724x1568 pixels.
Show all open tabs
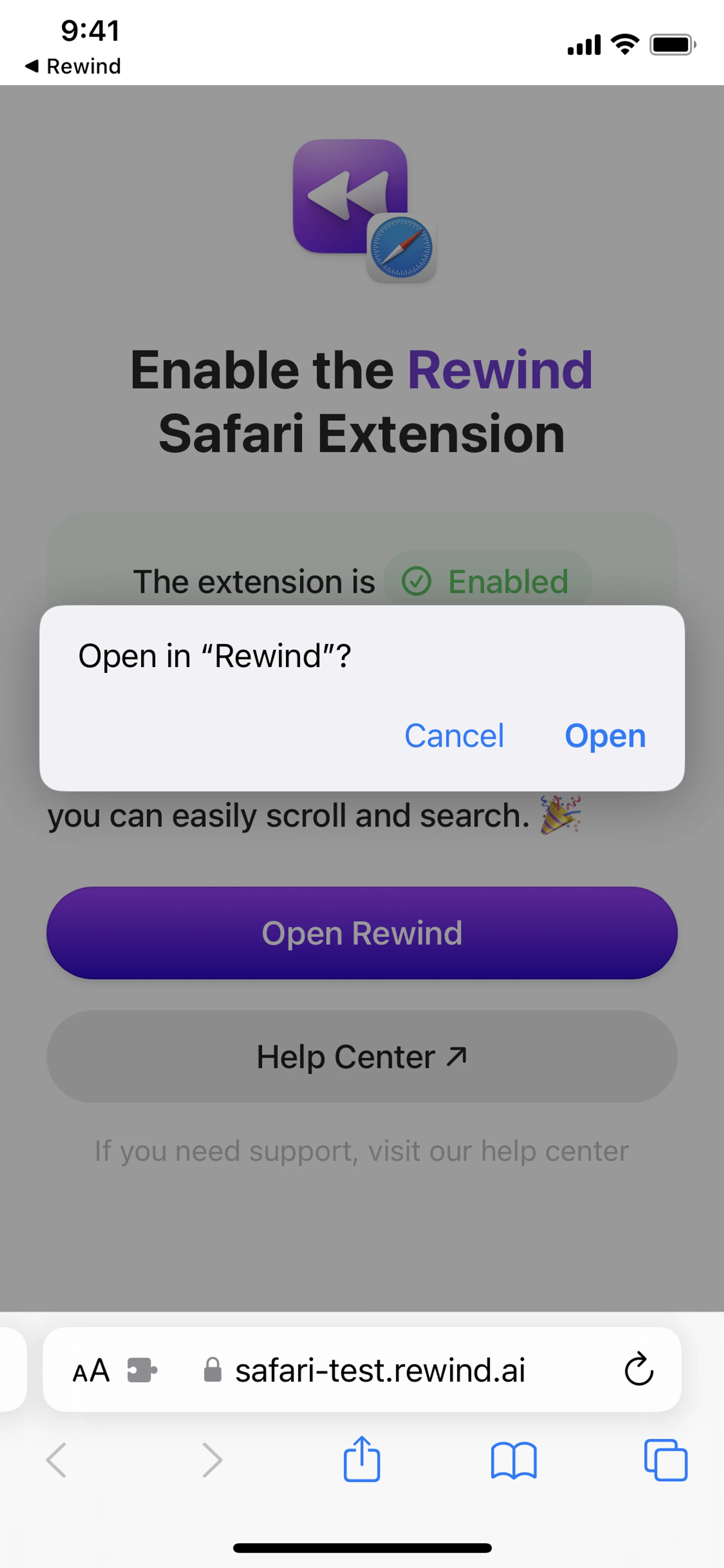click(666, 1460)
